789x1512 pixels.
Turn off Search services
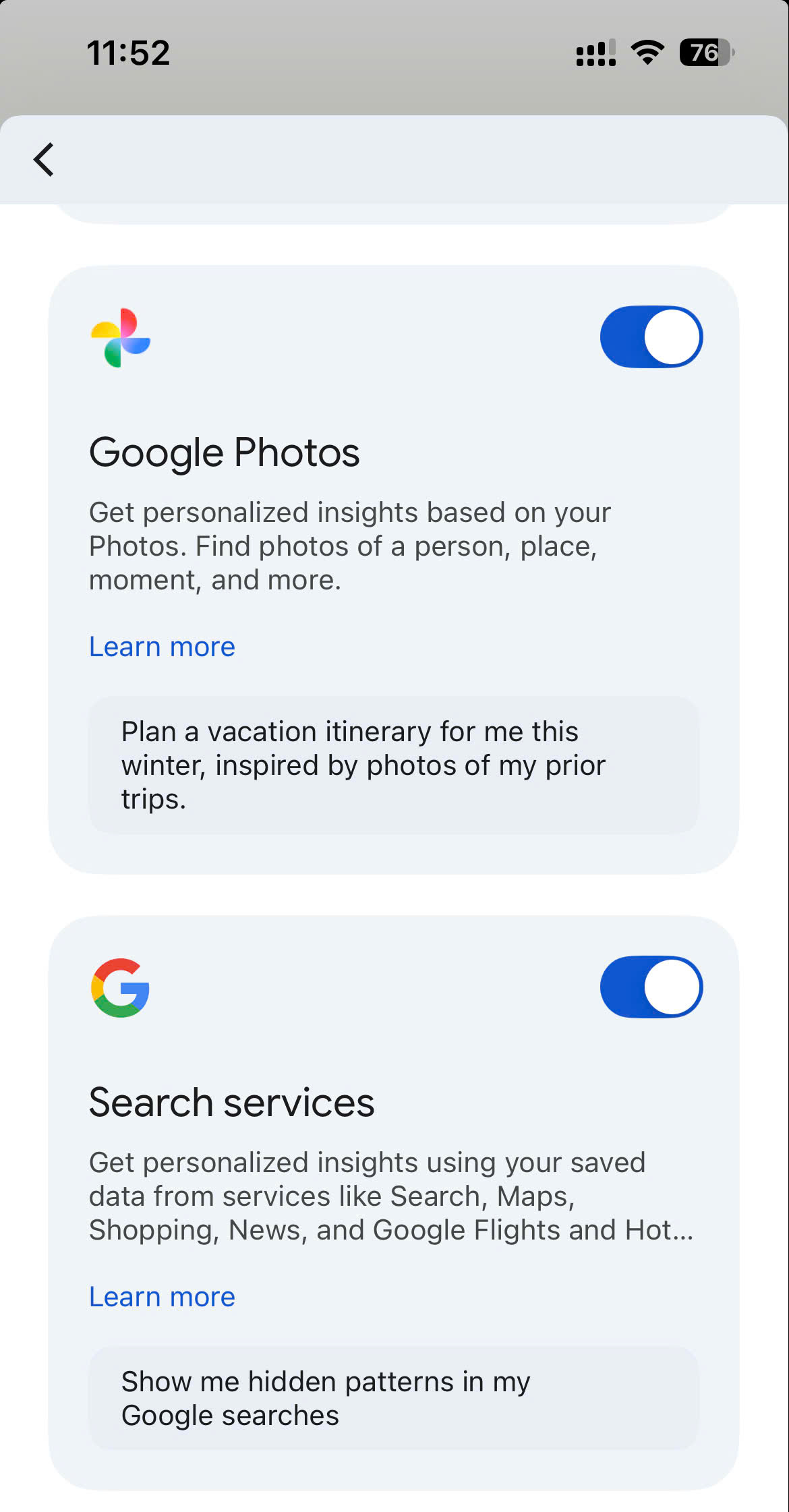(650, 987)
